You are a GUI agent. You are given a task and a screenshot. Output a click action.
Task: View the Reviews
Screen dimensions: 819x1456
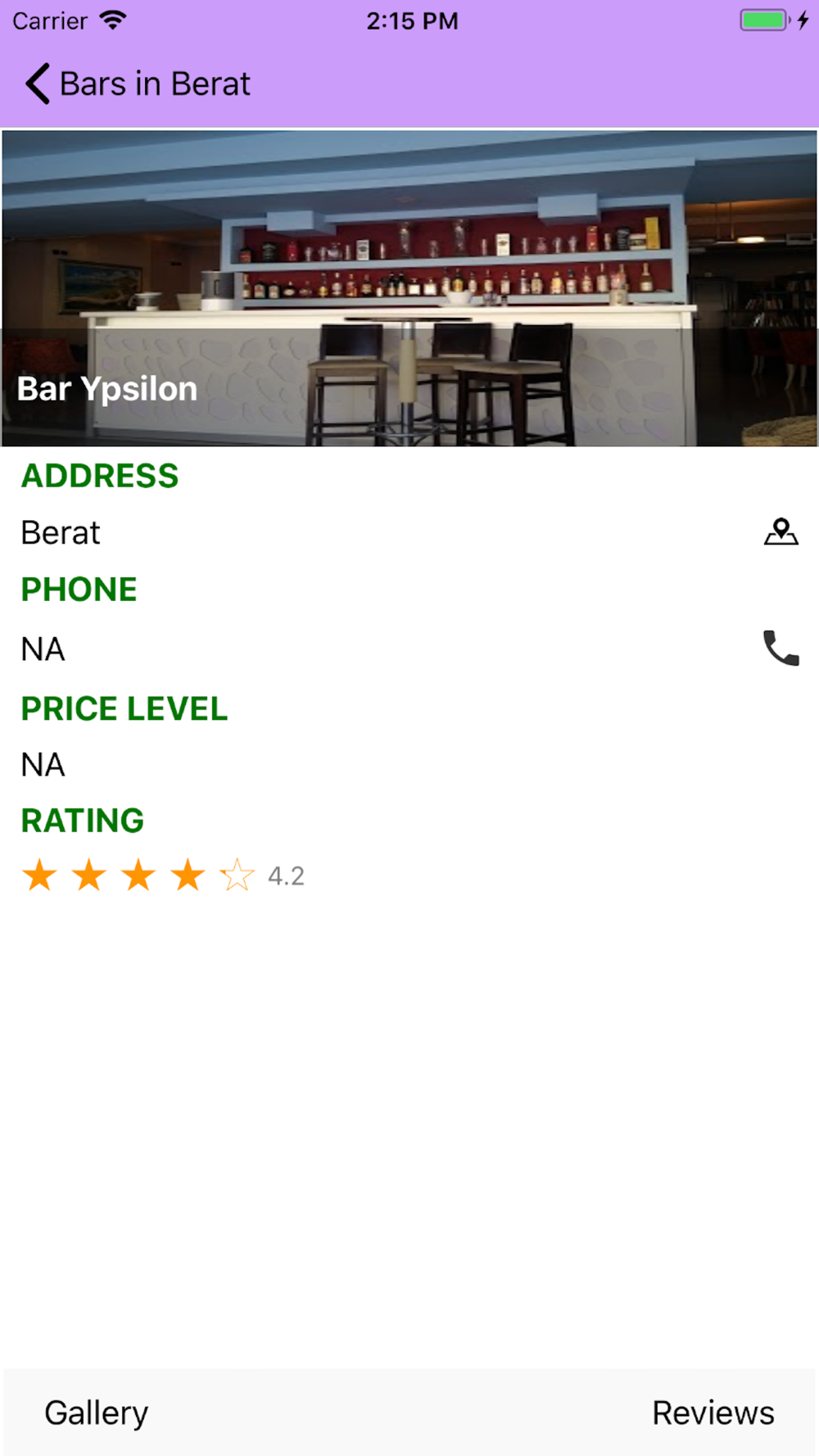click(713, 1413)
